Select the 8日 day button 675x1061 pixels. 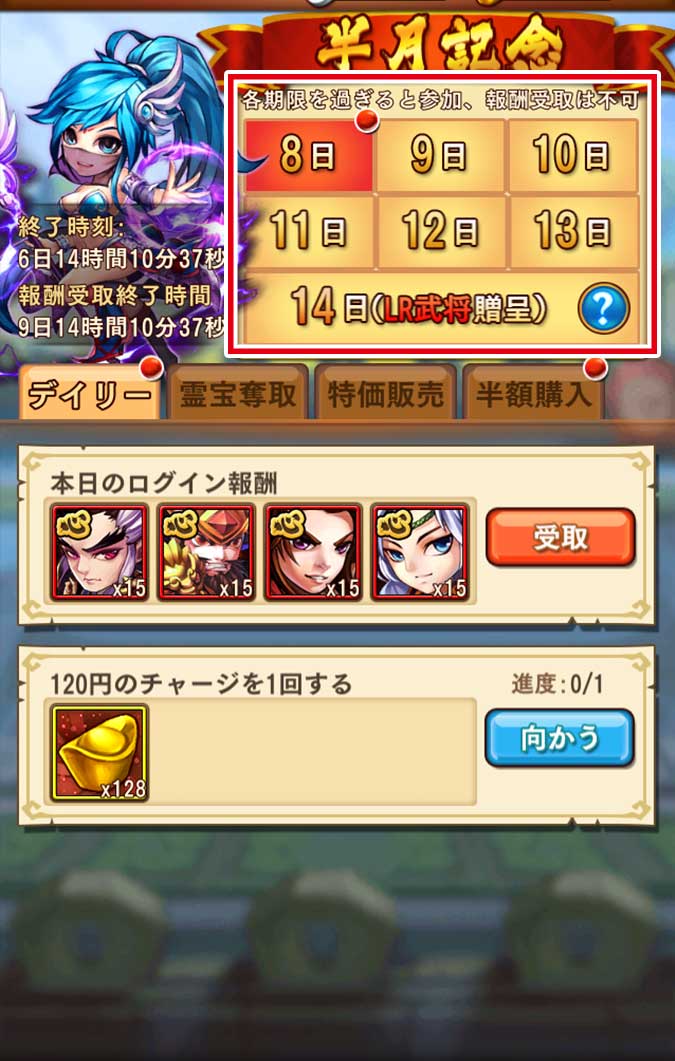coord(309,156)
